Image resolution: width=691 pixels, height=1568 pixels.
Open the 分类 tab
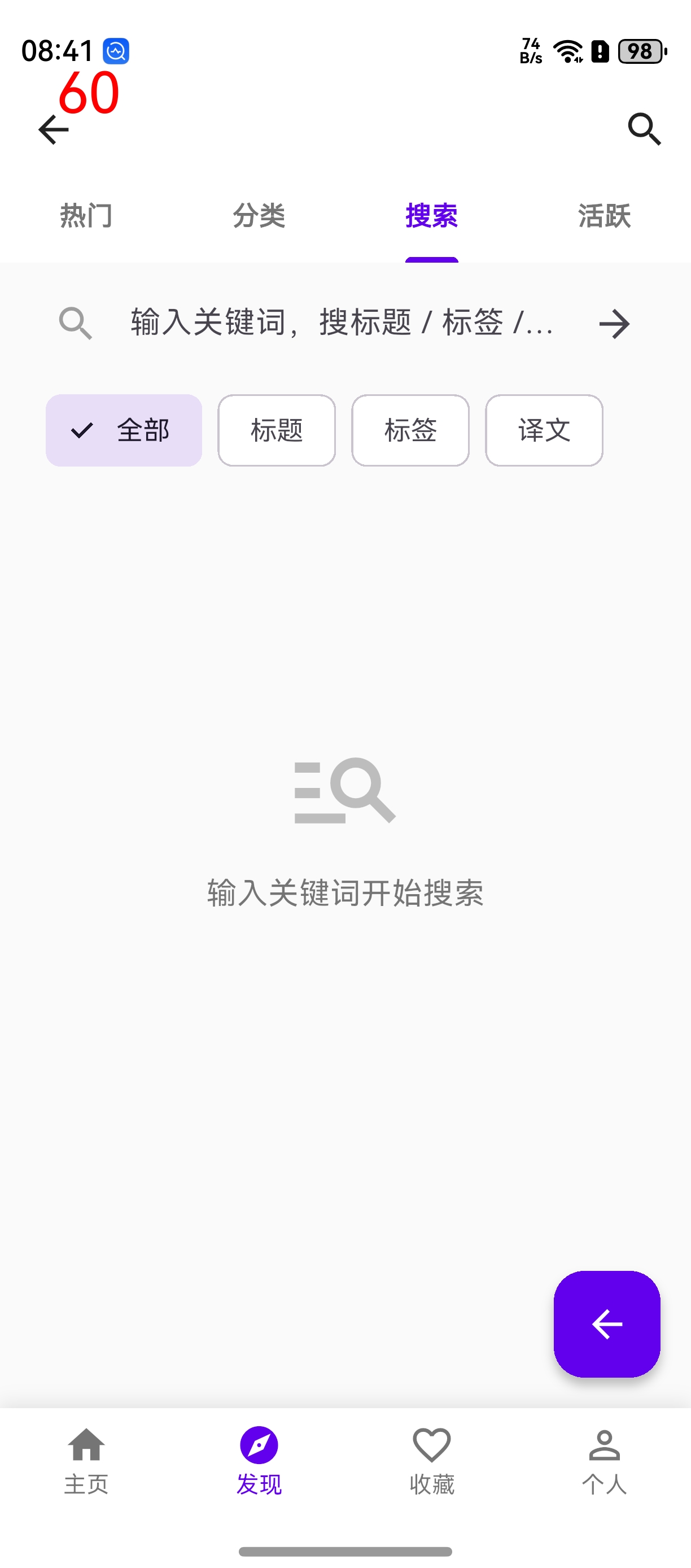(259, 216)
